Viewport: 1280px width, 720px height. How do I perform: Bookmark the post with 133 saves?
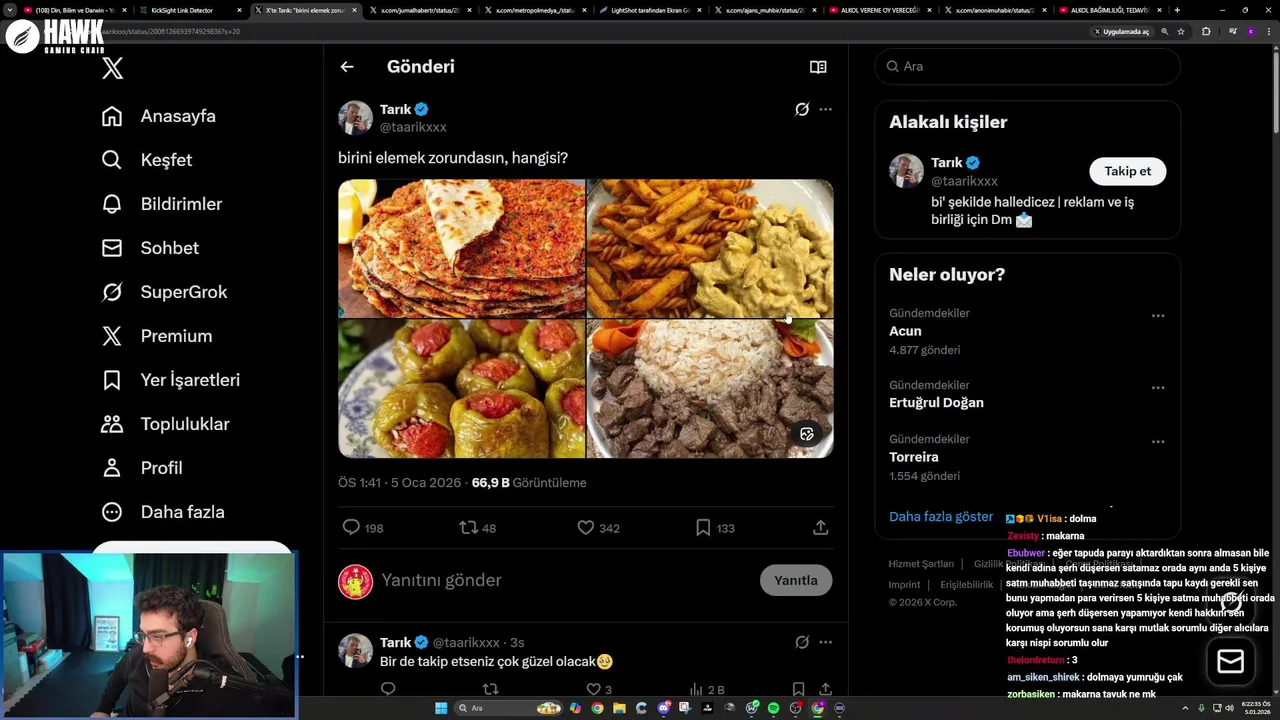[703, 527]
